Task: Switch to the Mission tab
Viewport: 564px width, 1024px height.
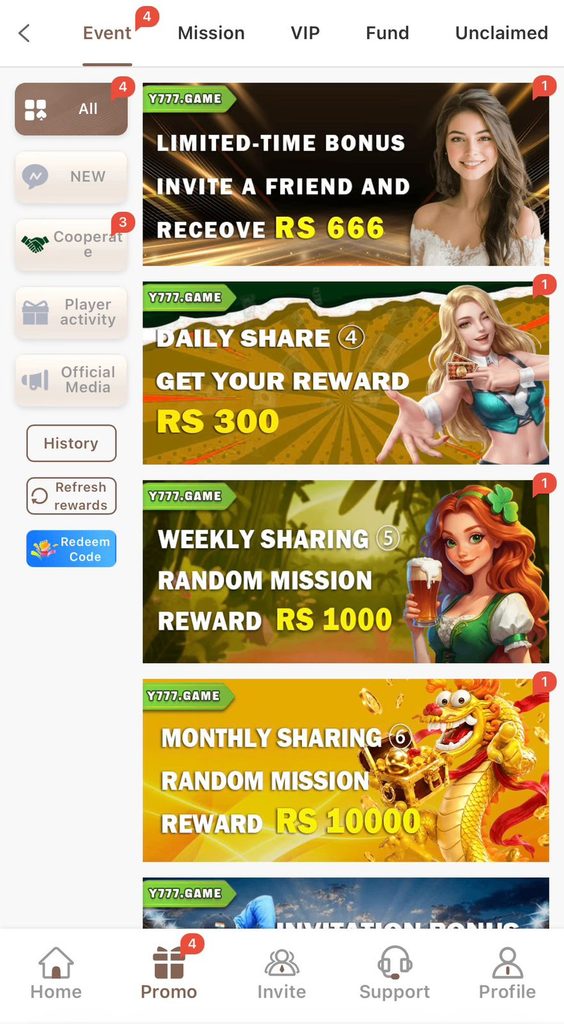Action: (211, 33)
